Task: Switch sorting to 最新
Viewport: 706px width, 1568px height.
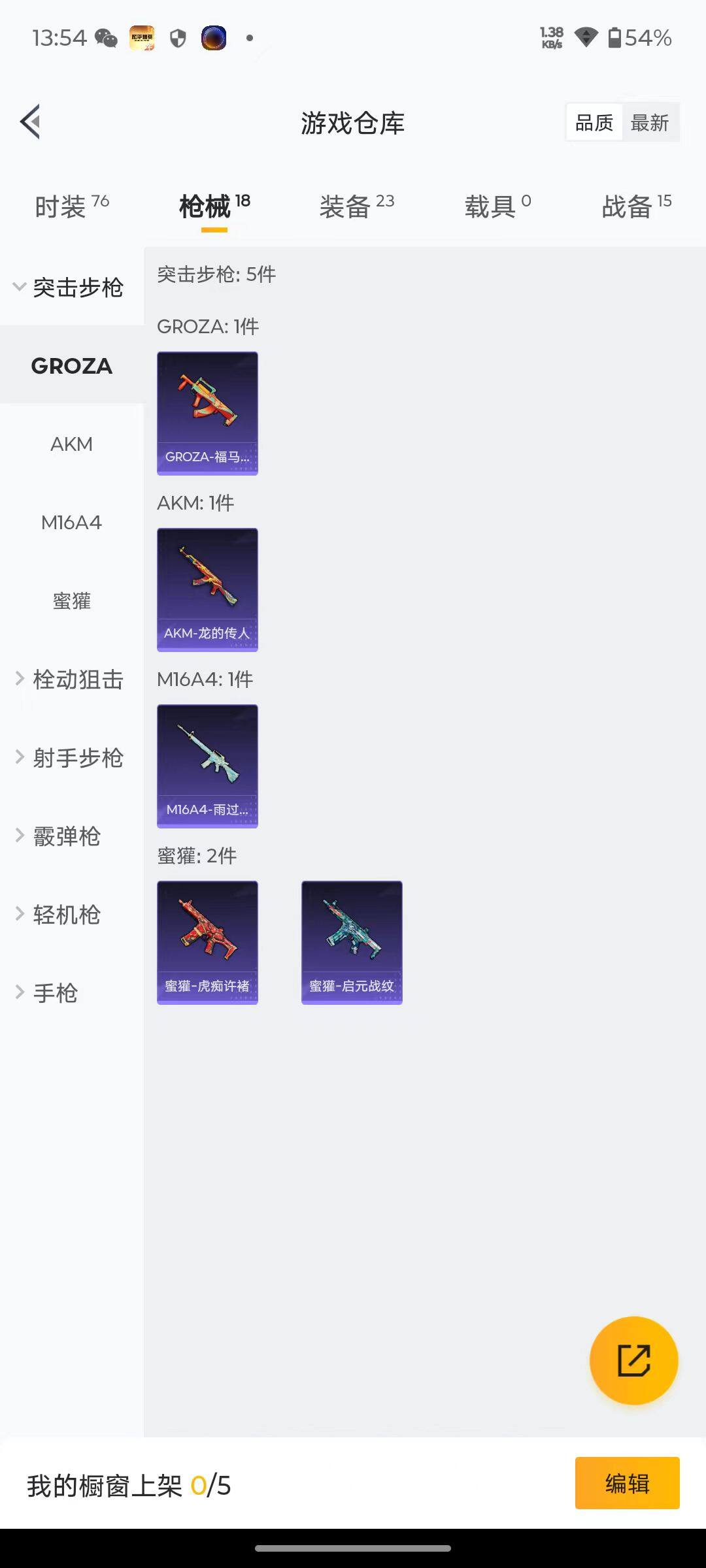Action: coord(650,122)
